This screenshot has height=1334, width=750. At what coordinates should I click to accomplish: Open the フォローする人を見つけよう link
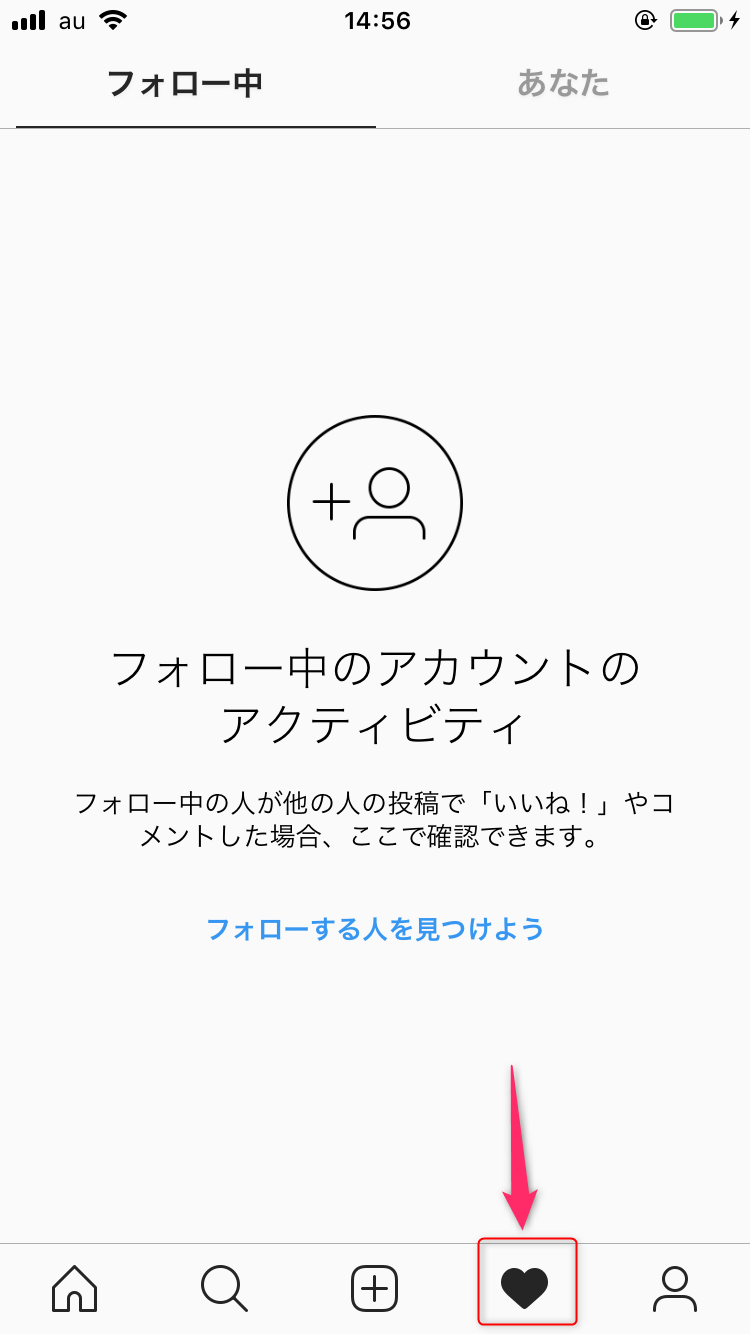pyautogui.click(x=375, y=929)
